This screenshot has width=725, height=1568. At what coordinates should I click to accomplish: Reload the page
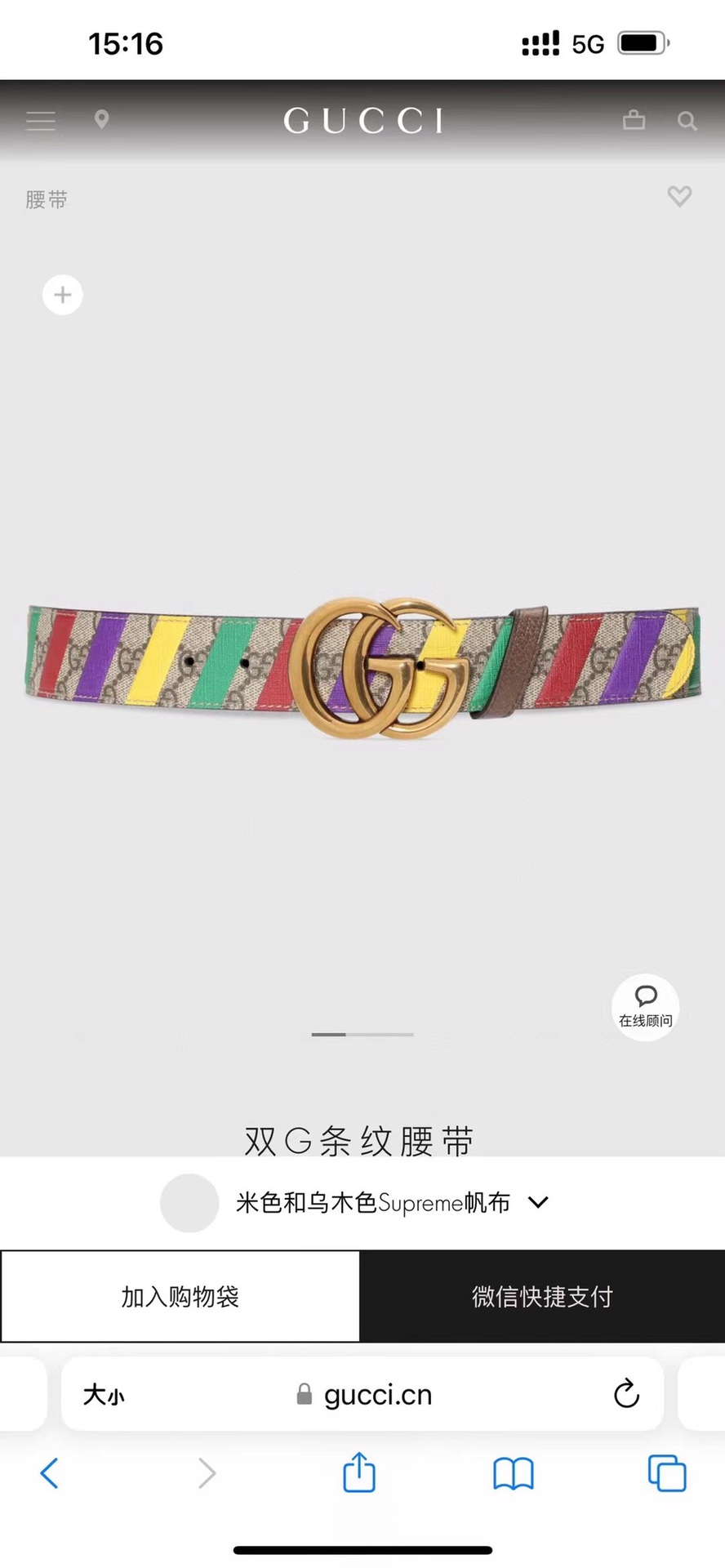626,1394
